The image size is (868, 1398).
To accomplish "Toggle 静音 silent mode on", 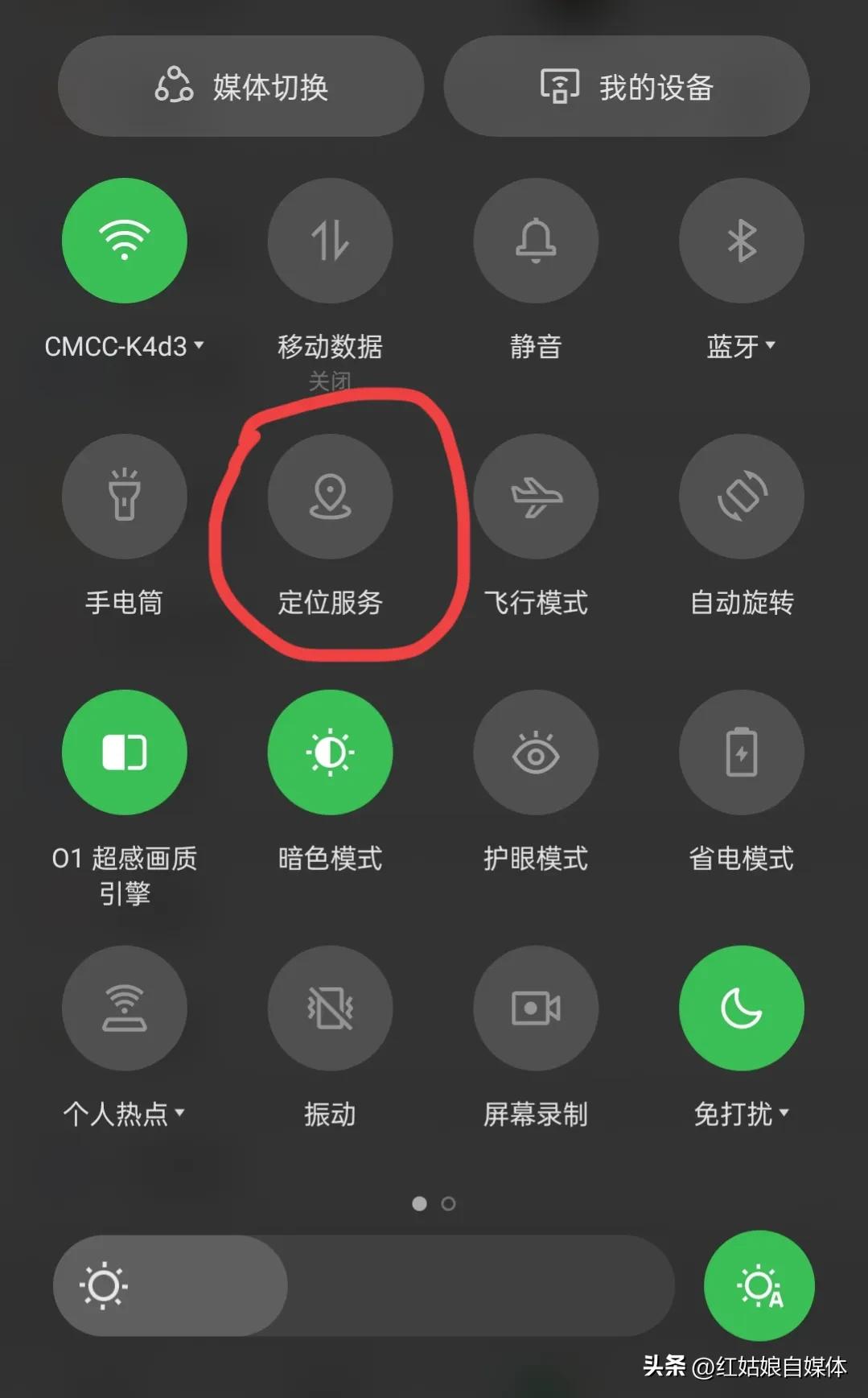I will (x=536, y=241).
